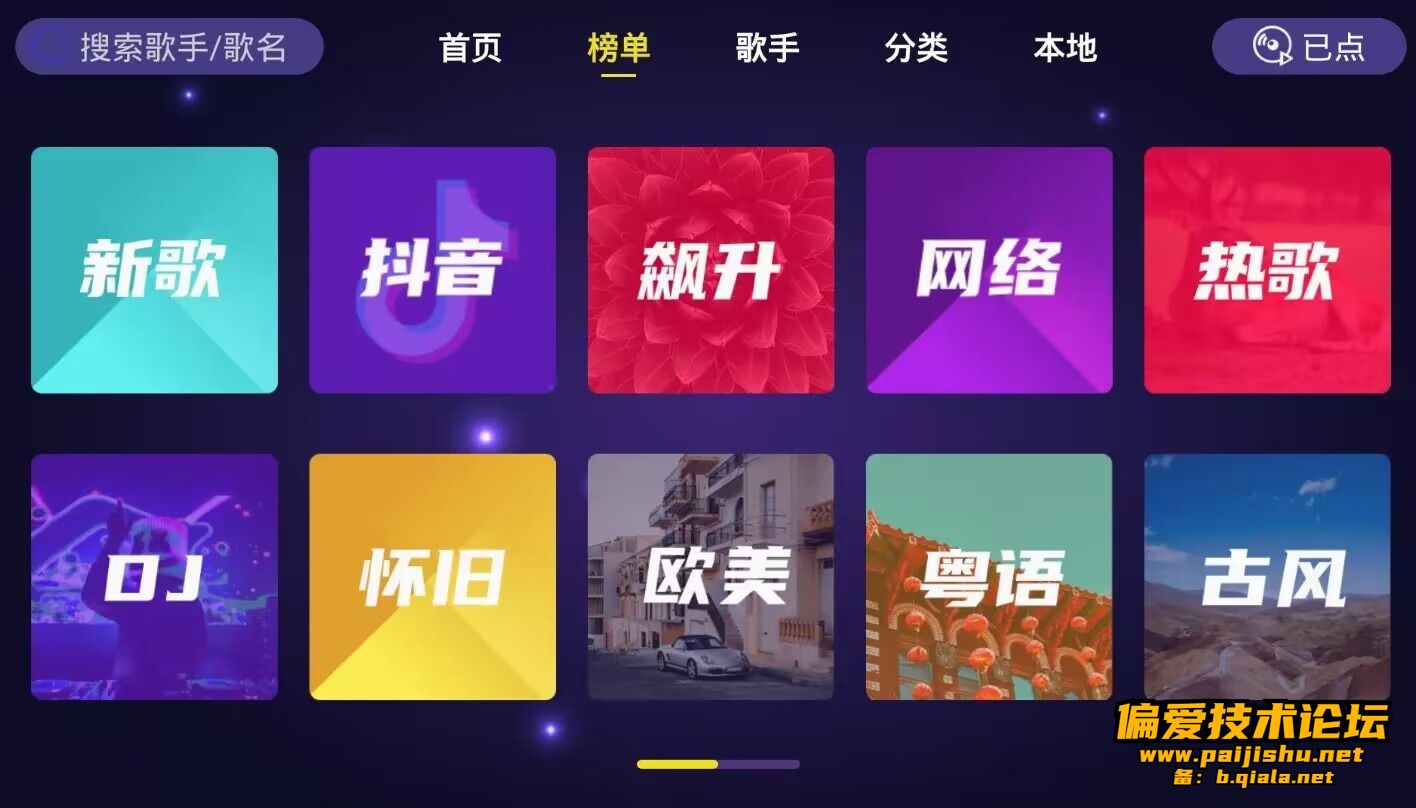
Task: Go to the 歌手 tab
Action: tap(767, 48)
